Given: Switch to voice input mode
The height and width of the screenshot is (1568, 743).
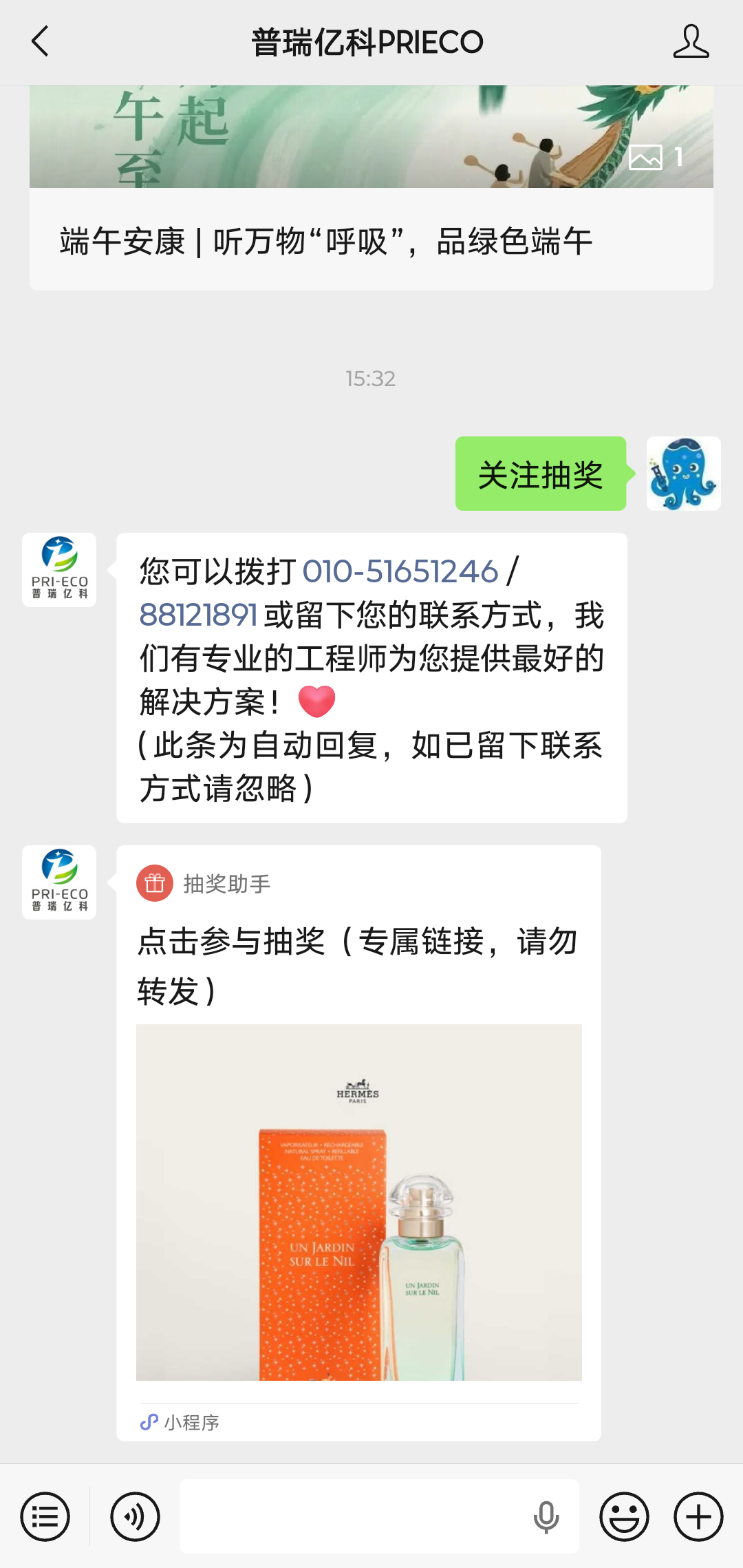Looking at the screenshot, I should coord(135,1516).
